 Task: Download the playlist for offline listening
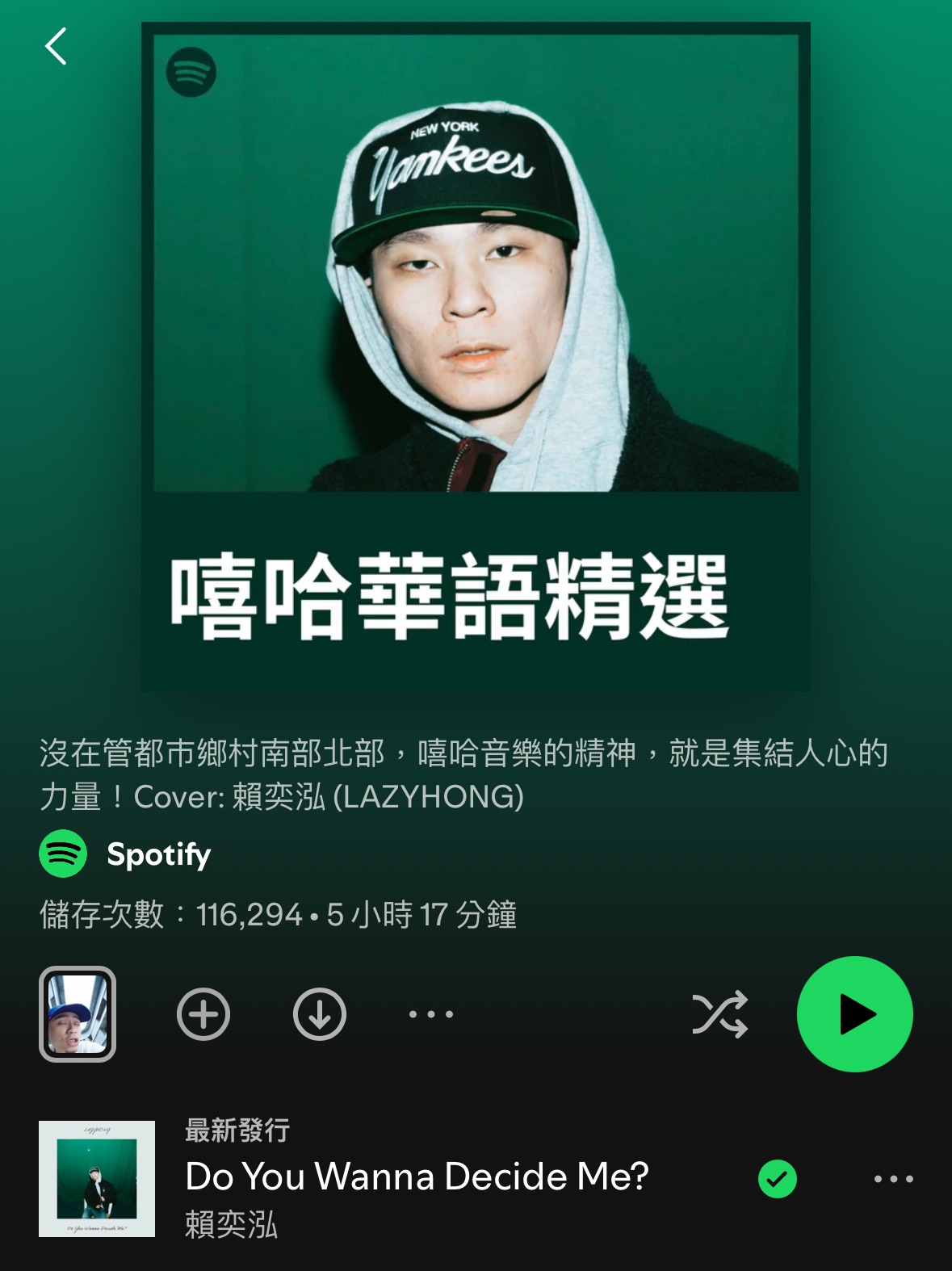click(319, 1013)
